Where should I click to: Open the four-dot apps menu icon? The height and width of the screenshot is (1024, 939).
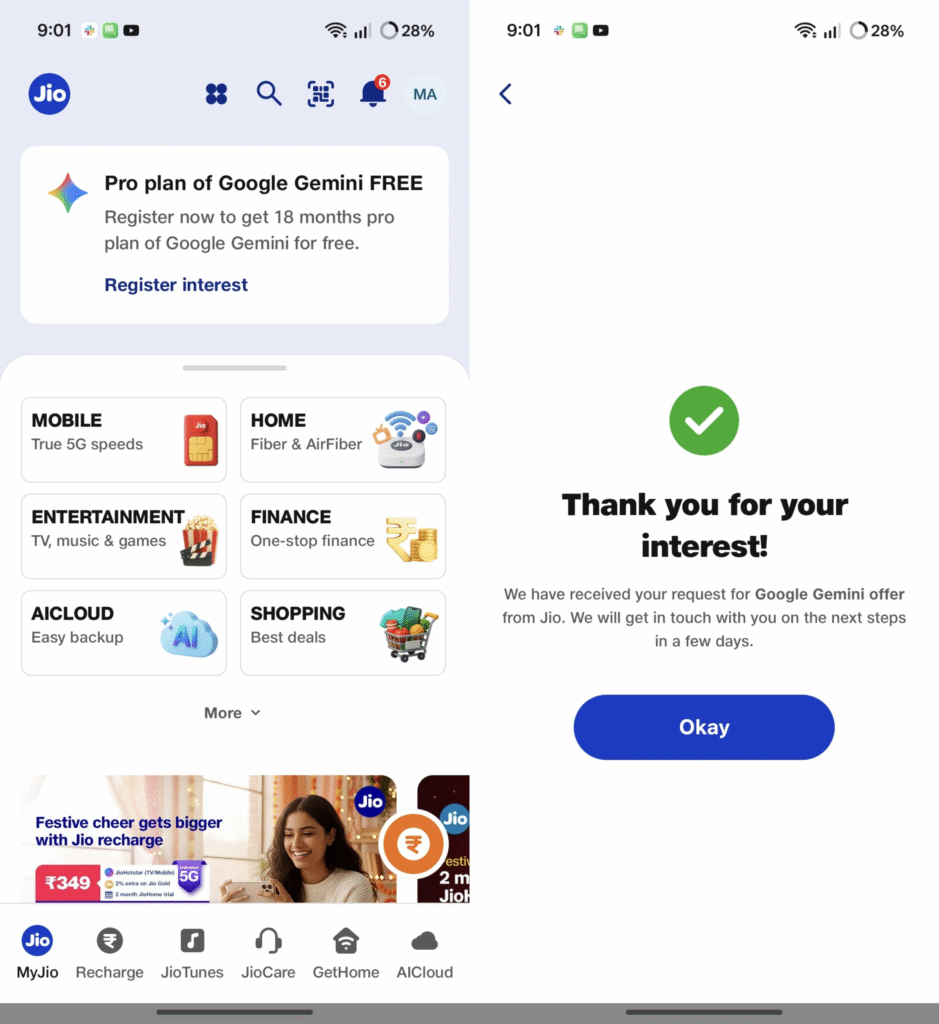[x=216, y=94]
